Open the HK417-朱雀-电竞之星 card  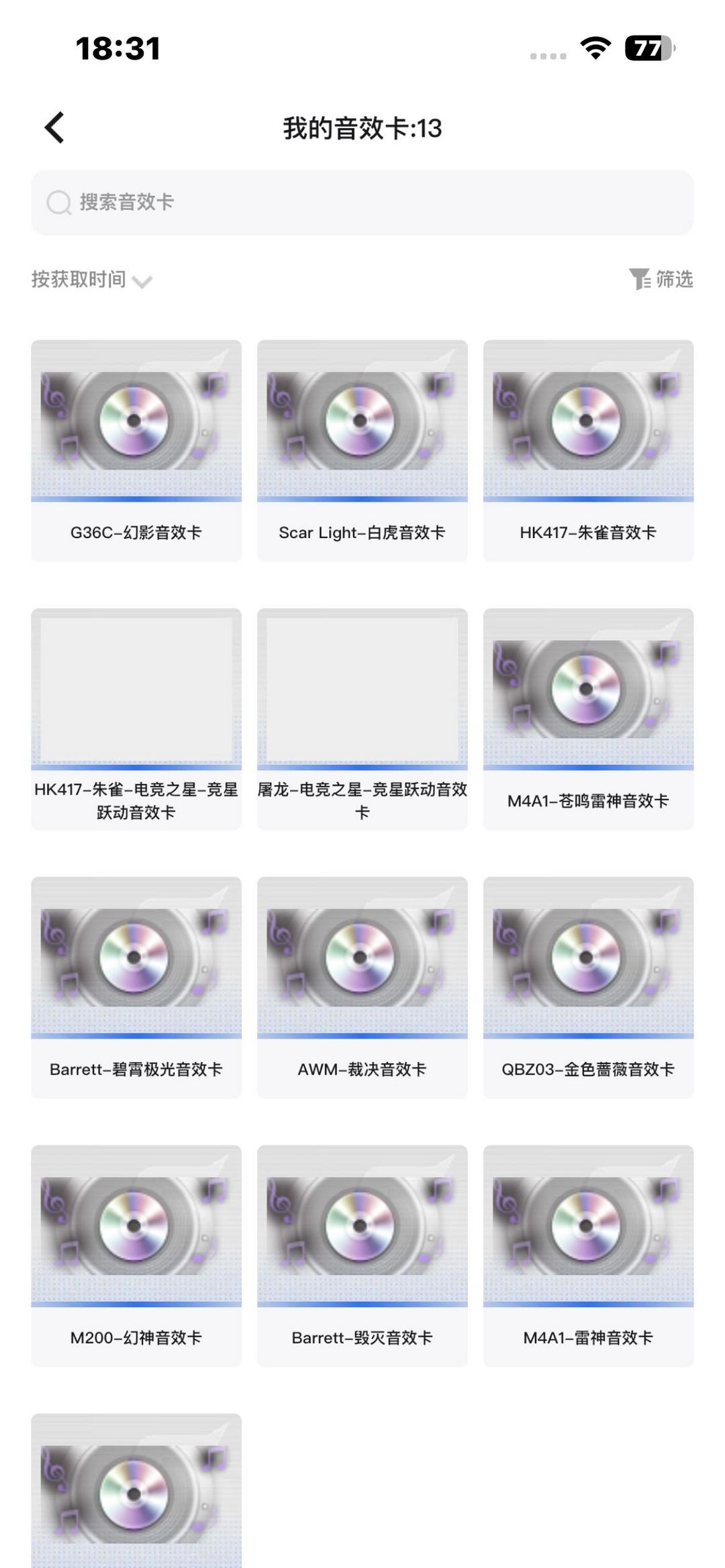click(136, 717)
